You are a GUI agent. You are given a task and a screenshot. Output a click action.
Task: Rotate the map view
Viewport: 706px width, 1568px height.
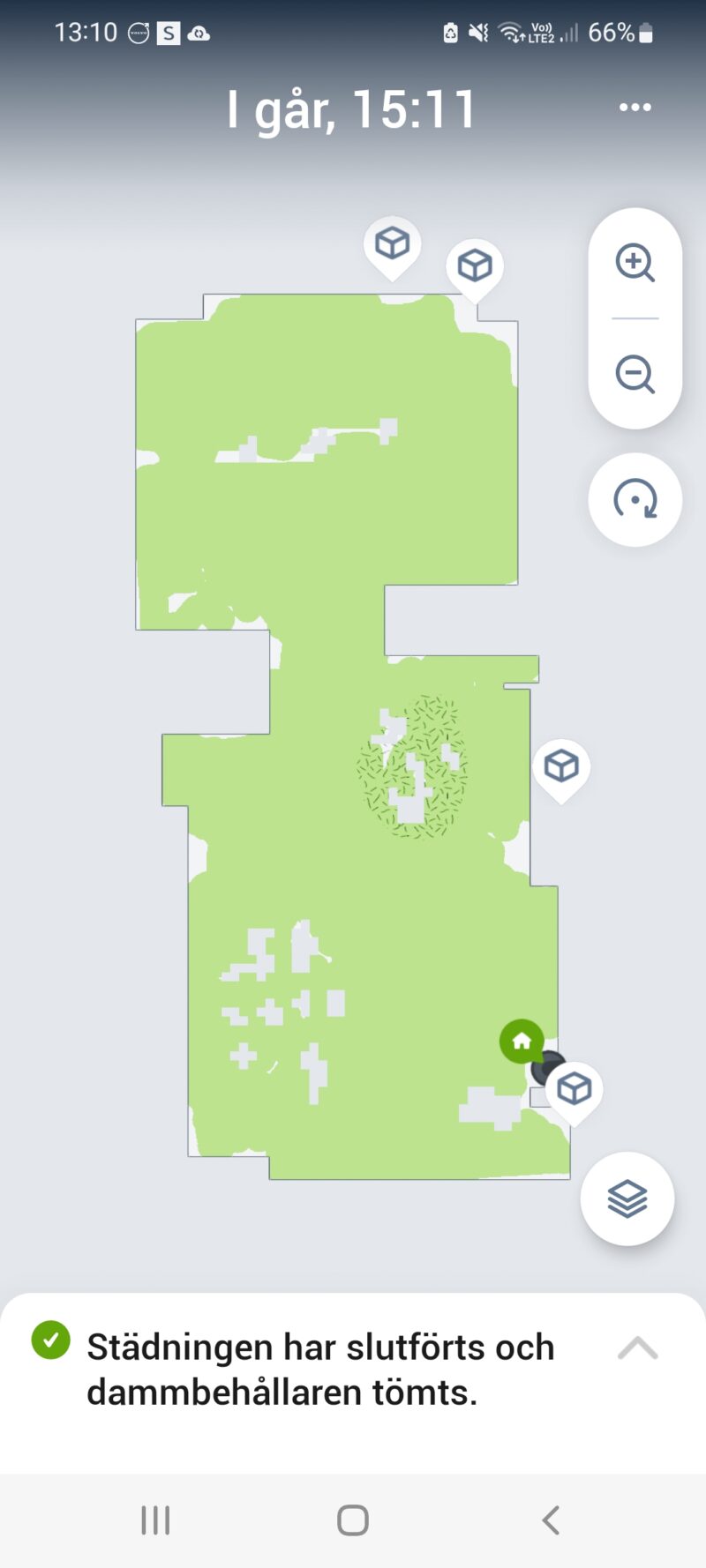(635, 500)
